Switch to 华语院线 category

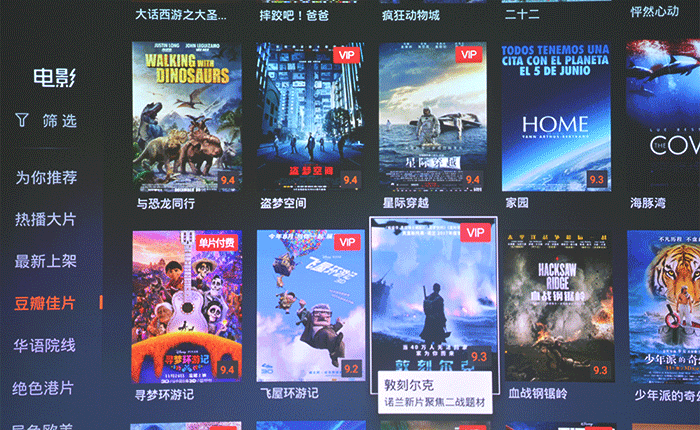pos(45,345)
